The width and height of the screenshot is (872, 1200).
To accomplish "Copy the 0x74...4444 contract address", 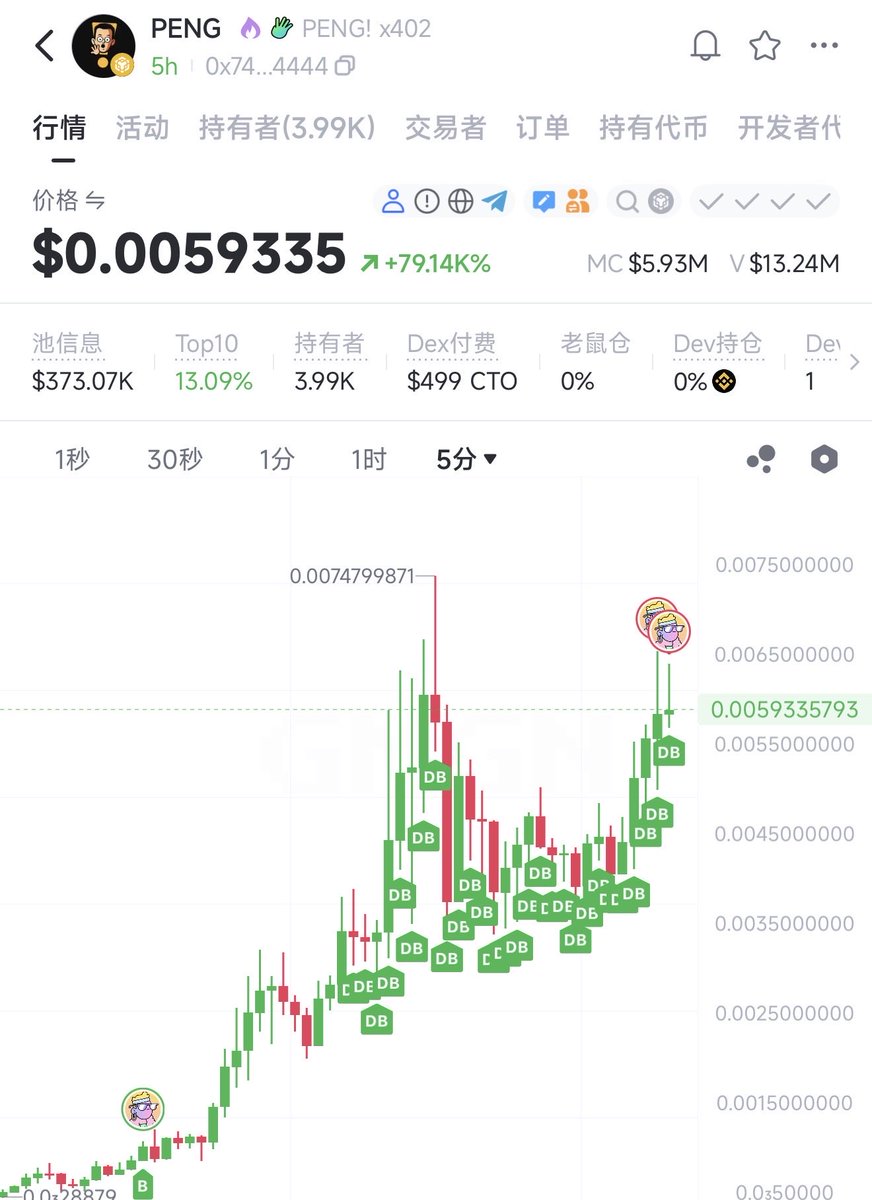I will click(x=345, y=67).
